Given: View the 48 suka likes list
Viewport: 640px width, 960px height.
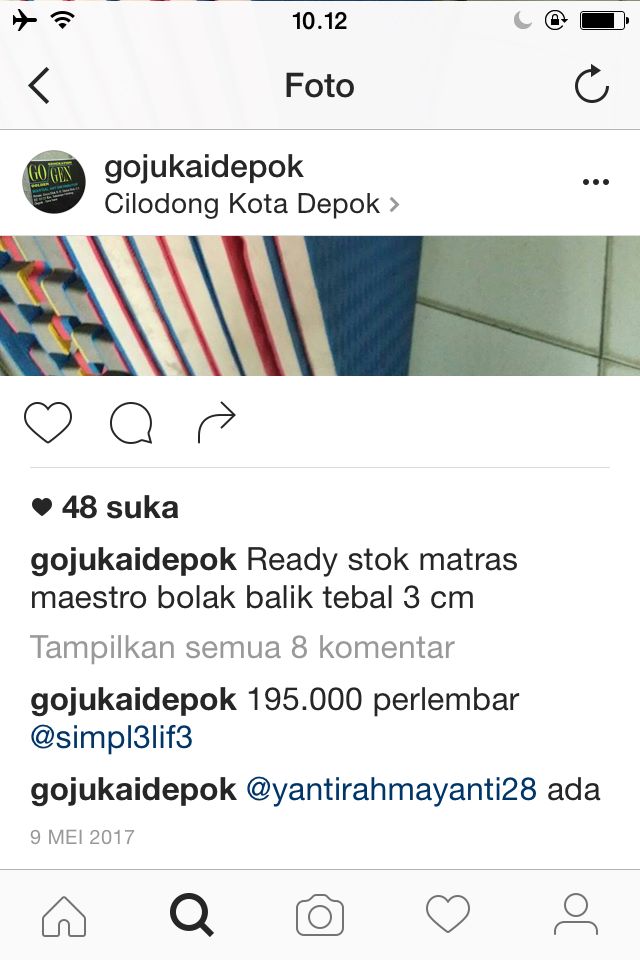Looking at the screenshot, I should (106, 507).
